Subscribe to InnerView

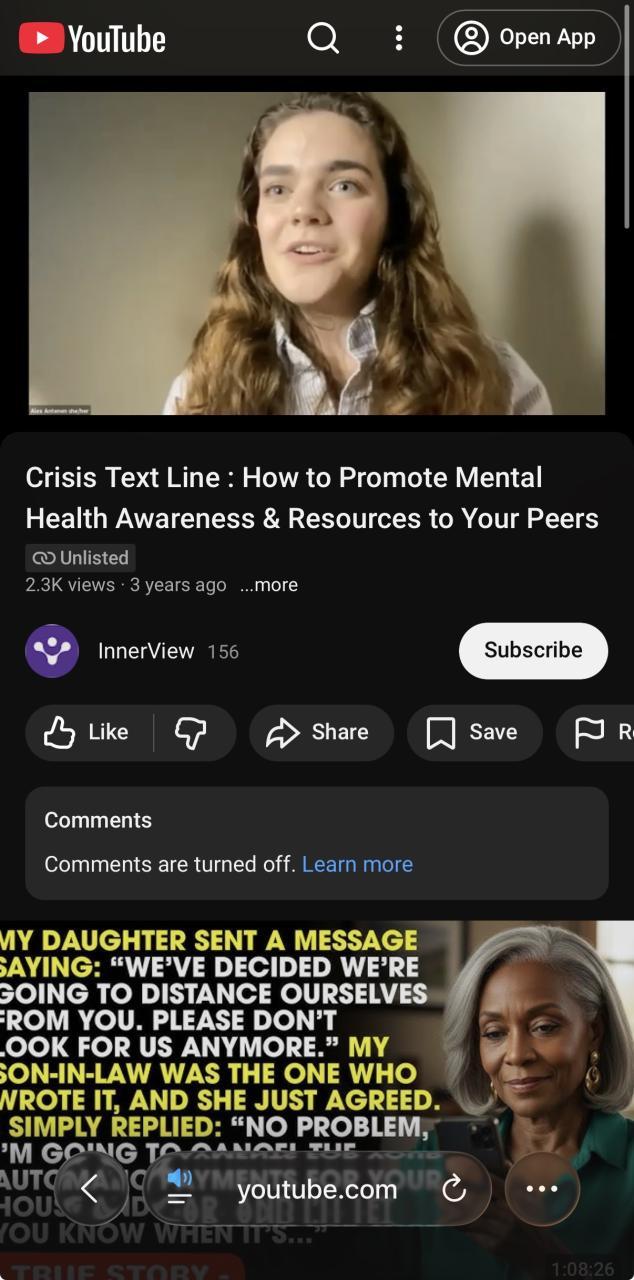tap(533, 650)
